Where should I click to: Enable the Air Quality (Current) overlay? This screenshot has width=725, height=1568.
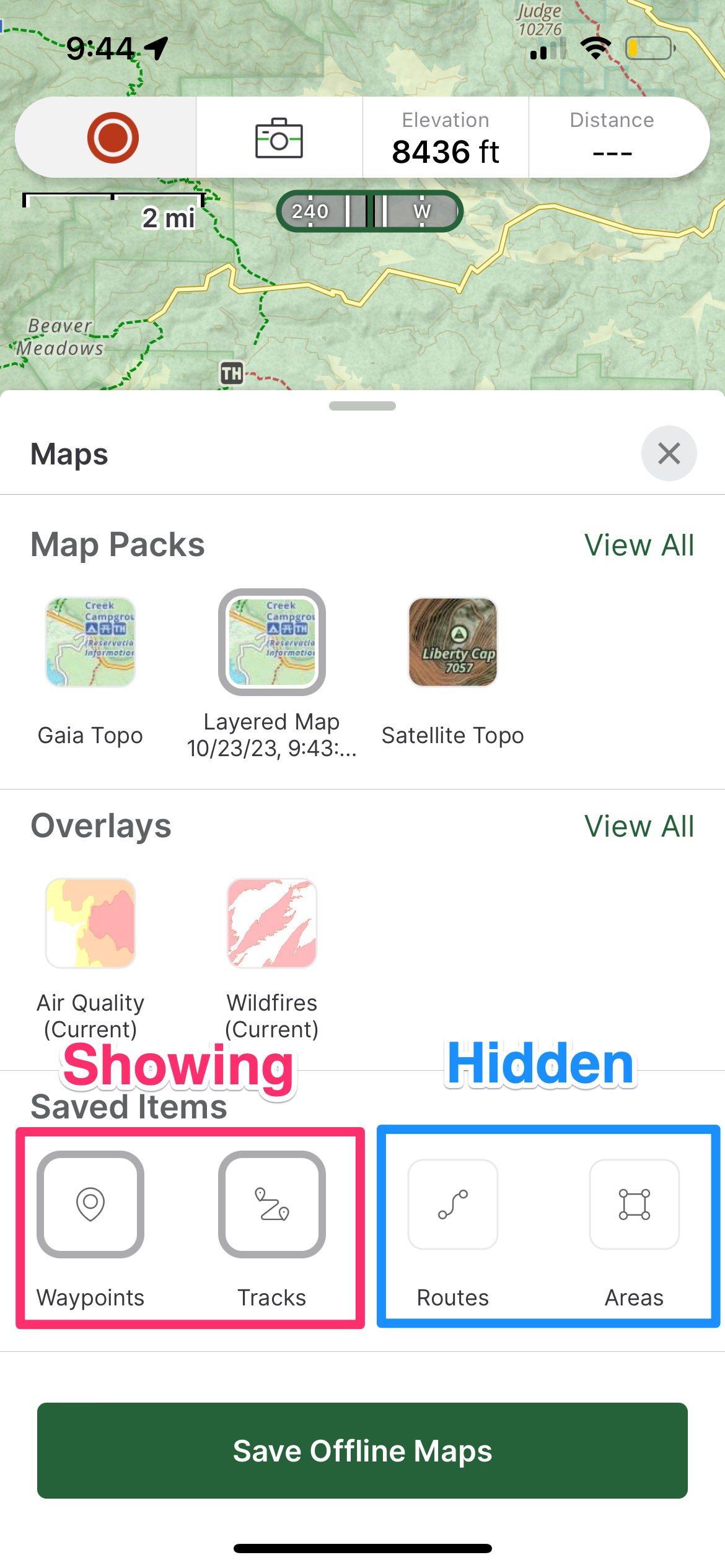(90, 923)
